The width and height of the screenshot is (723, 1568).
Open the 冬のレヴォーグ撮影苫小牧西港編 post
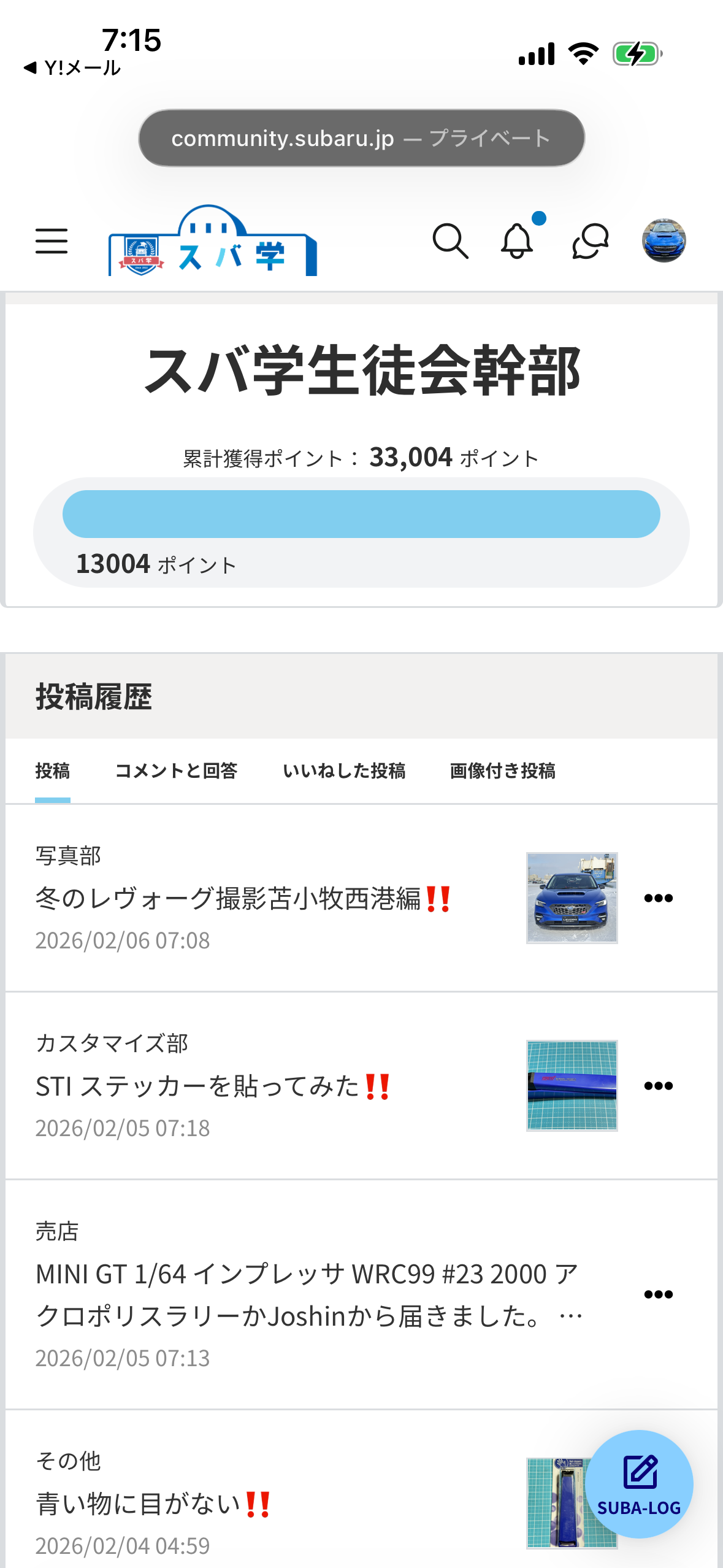coord(243,898)
